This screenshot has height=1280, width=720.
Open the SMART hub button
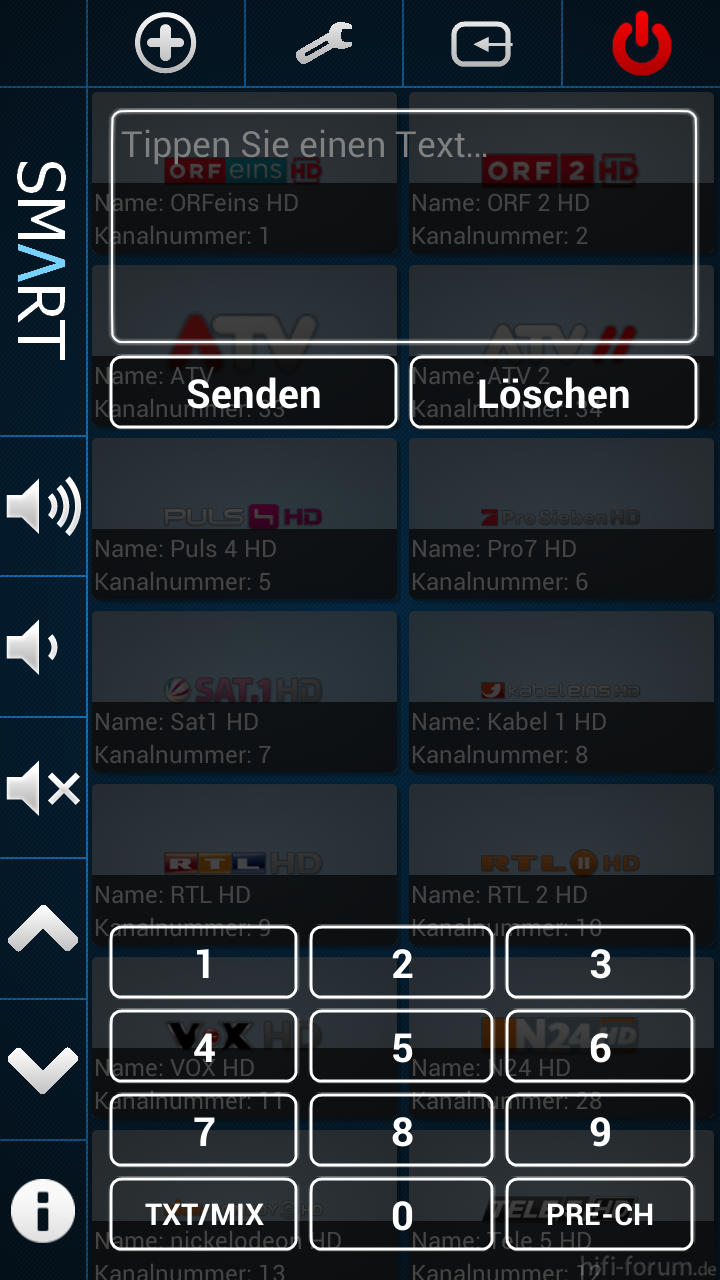click(42, 261)
